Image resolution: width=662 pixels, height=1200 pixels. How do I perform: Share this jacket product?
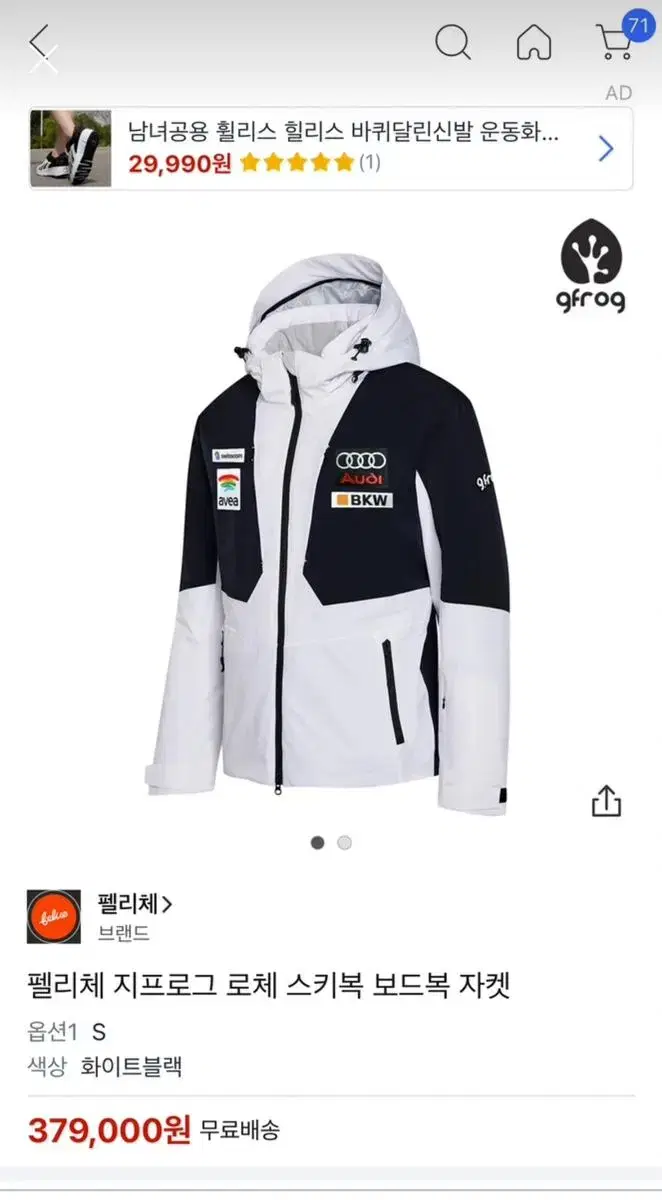click(x=607, y=800)
